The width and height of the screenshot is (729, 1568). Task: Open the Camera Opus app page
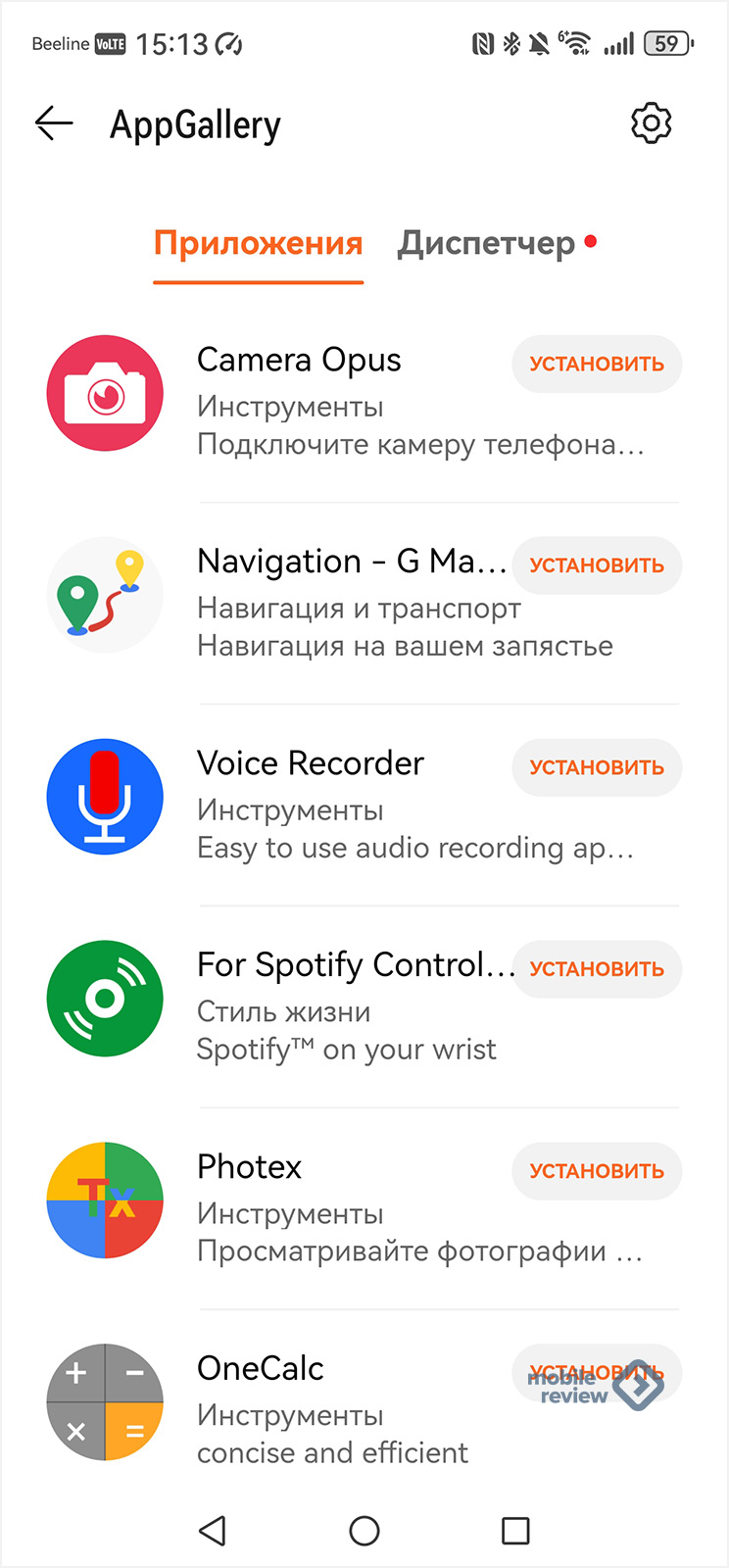299,361
